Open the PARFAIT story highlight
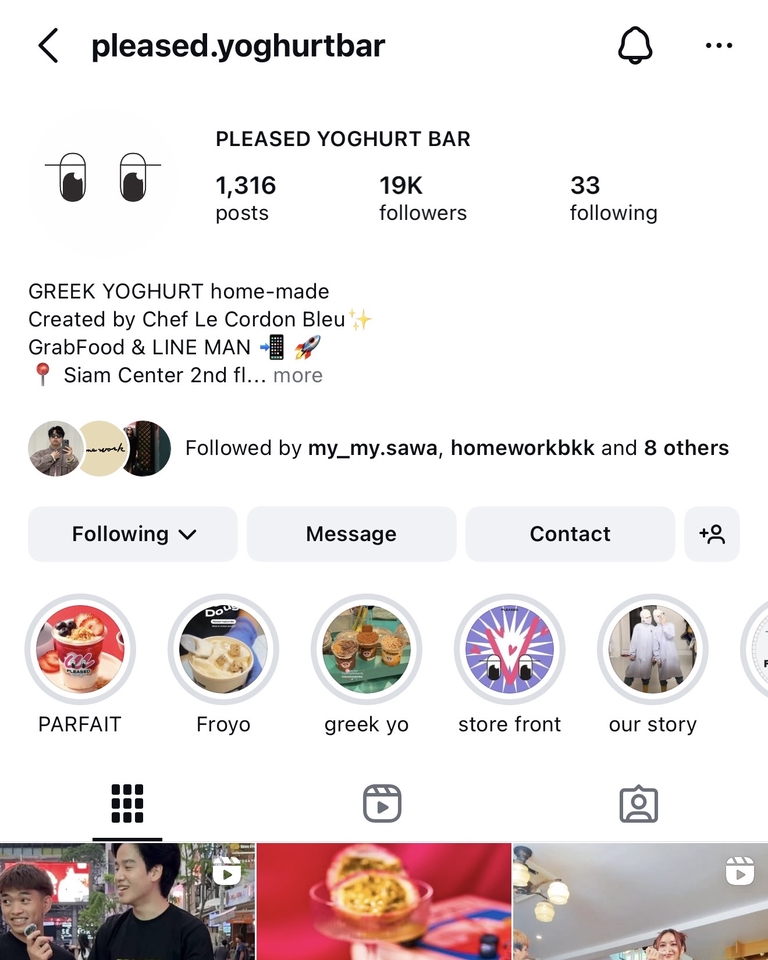Viewport: 768px width, 960px height. point(80,650)
